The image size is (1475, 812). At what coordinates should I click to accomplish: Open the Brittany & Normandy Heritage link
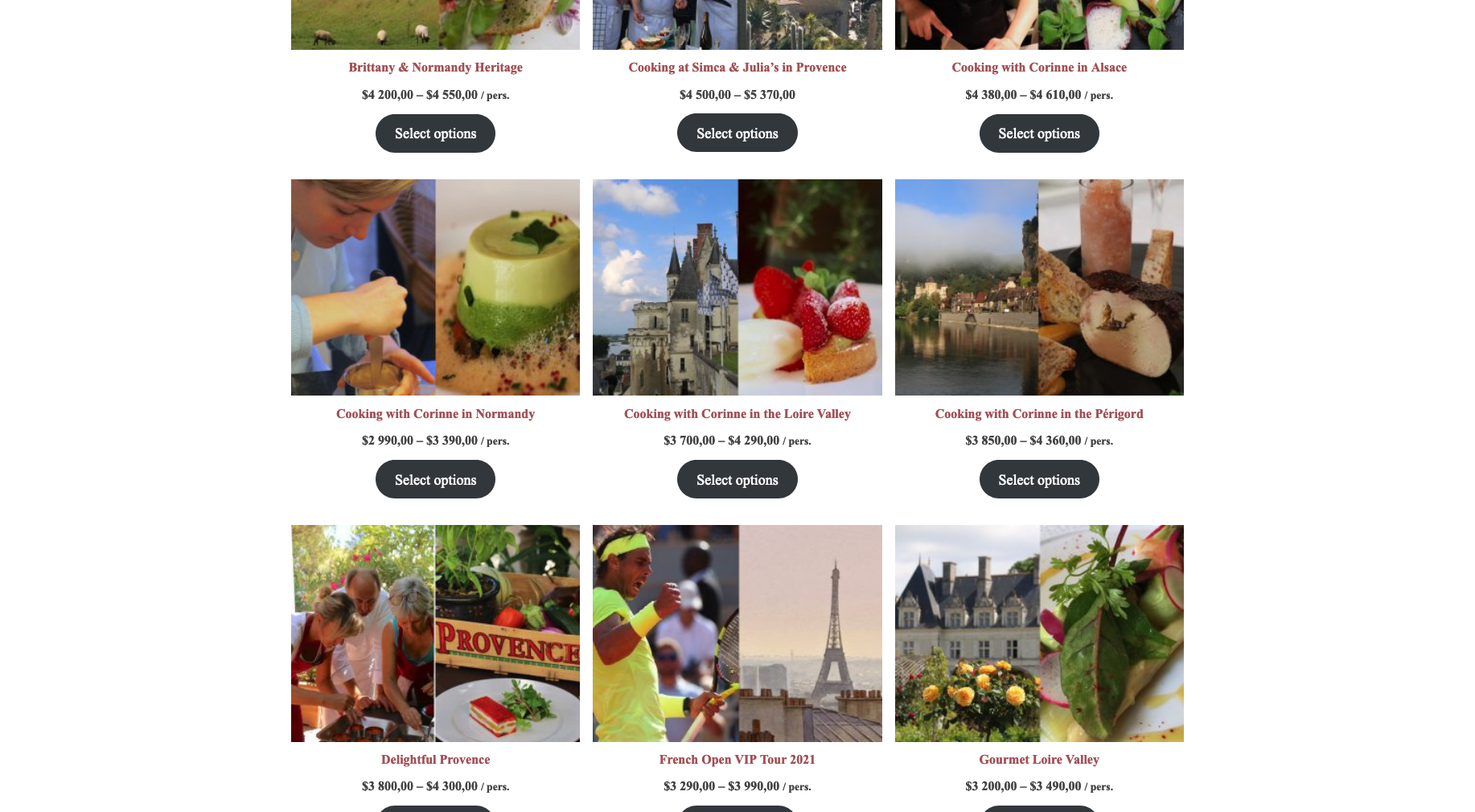(x=435, y=68)
